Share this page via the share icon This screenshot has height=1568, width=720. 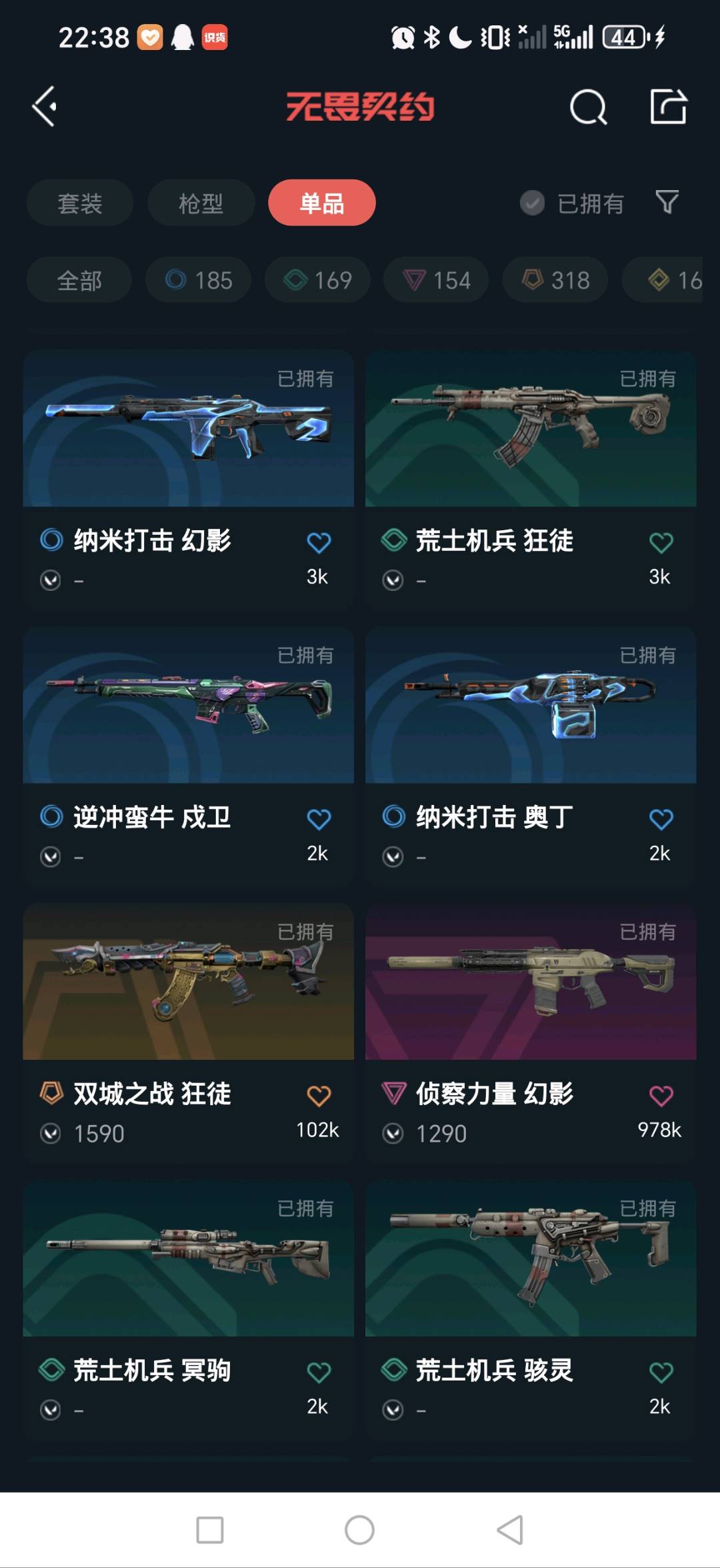668,107
